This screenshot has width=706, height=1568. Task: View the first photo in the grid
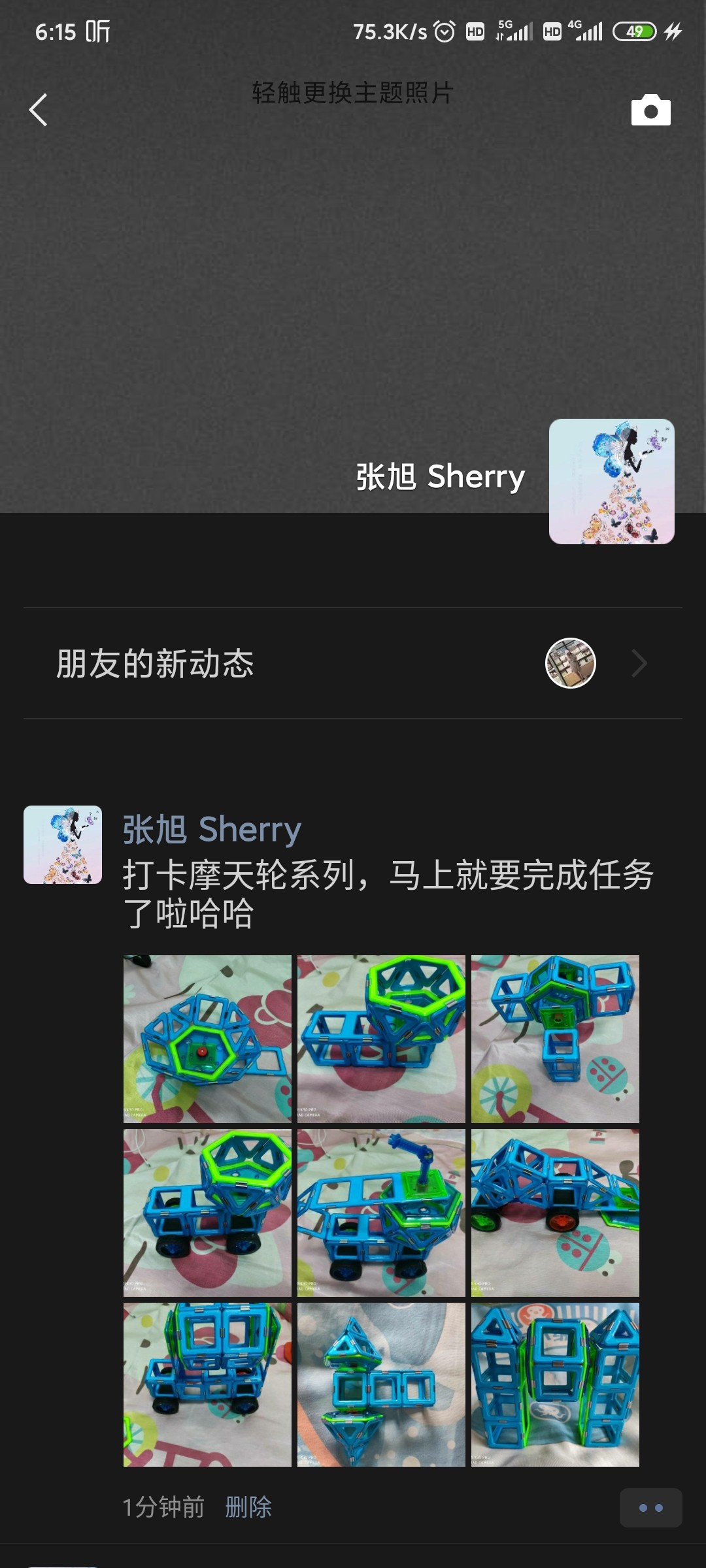(x=207, y=1039)
